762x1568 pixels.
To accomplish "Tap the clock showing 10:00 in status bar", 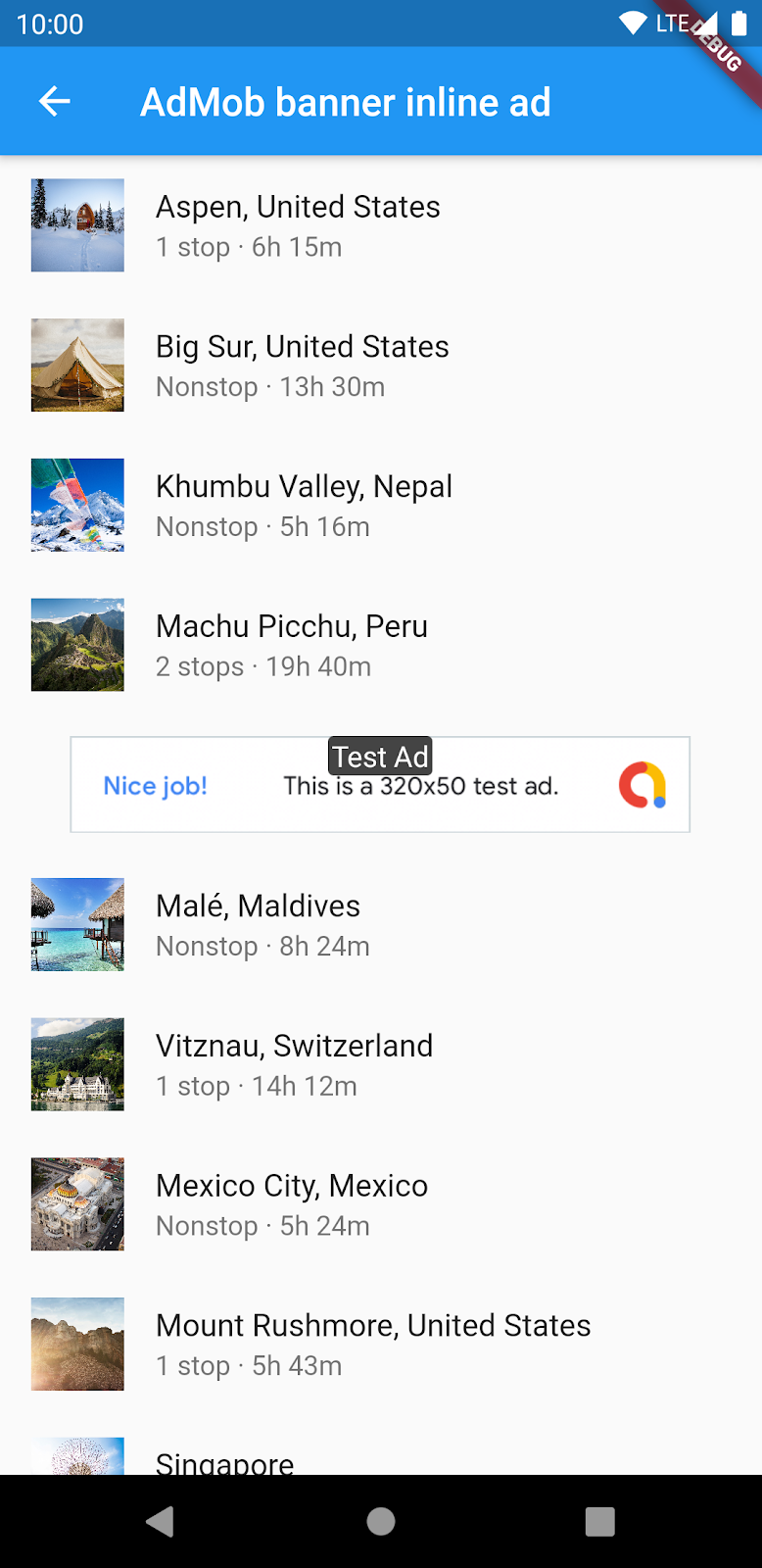I will tap(49, 24).
